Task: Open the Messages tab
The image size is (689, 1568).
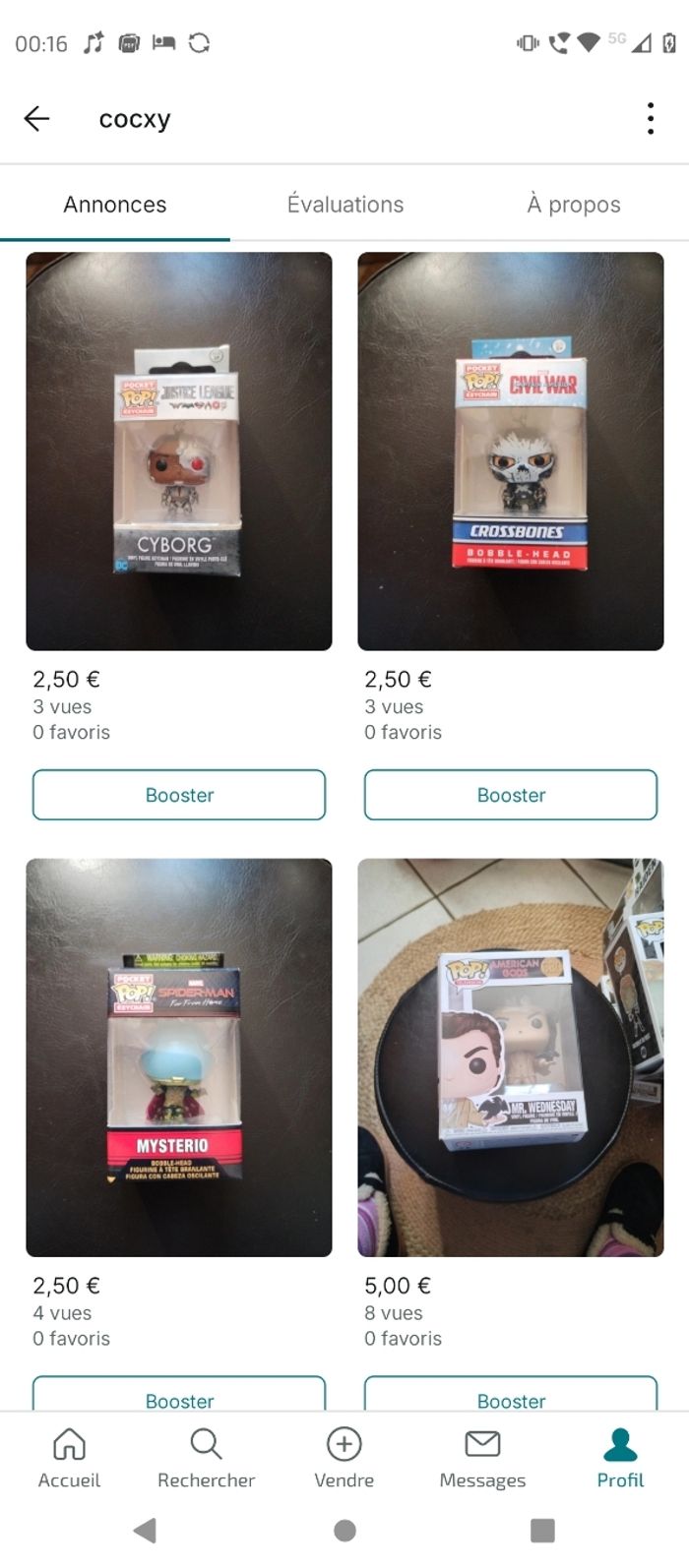Action: point(482,1458)
